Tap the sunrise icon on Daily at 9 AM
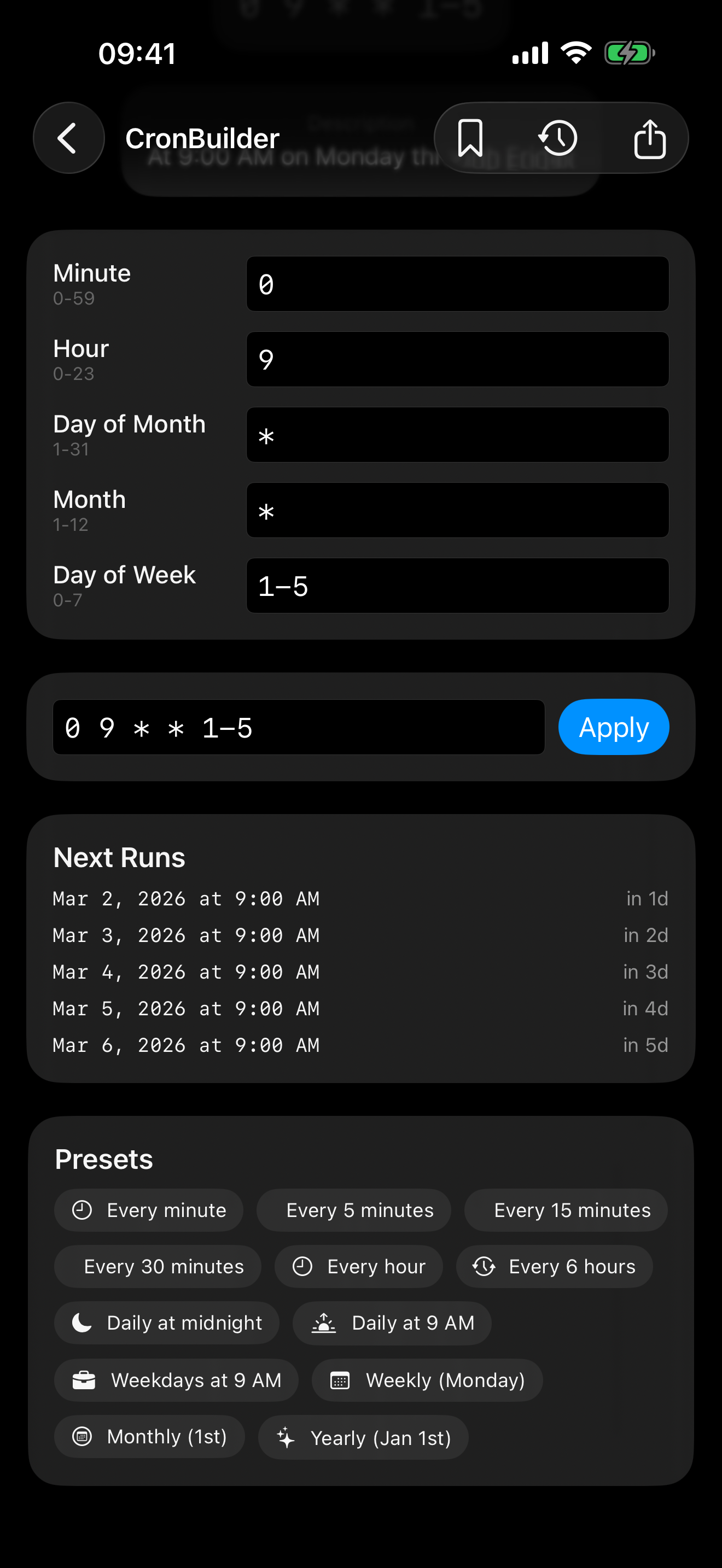The image size is (722, 1568). click(x=324, y=1323)
